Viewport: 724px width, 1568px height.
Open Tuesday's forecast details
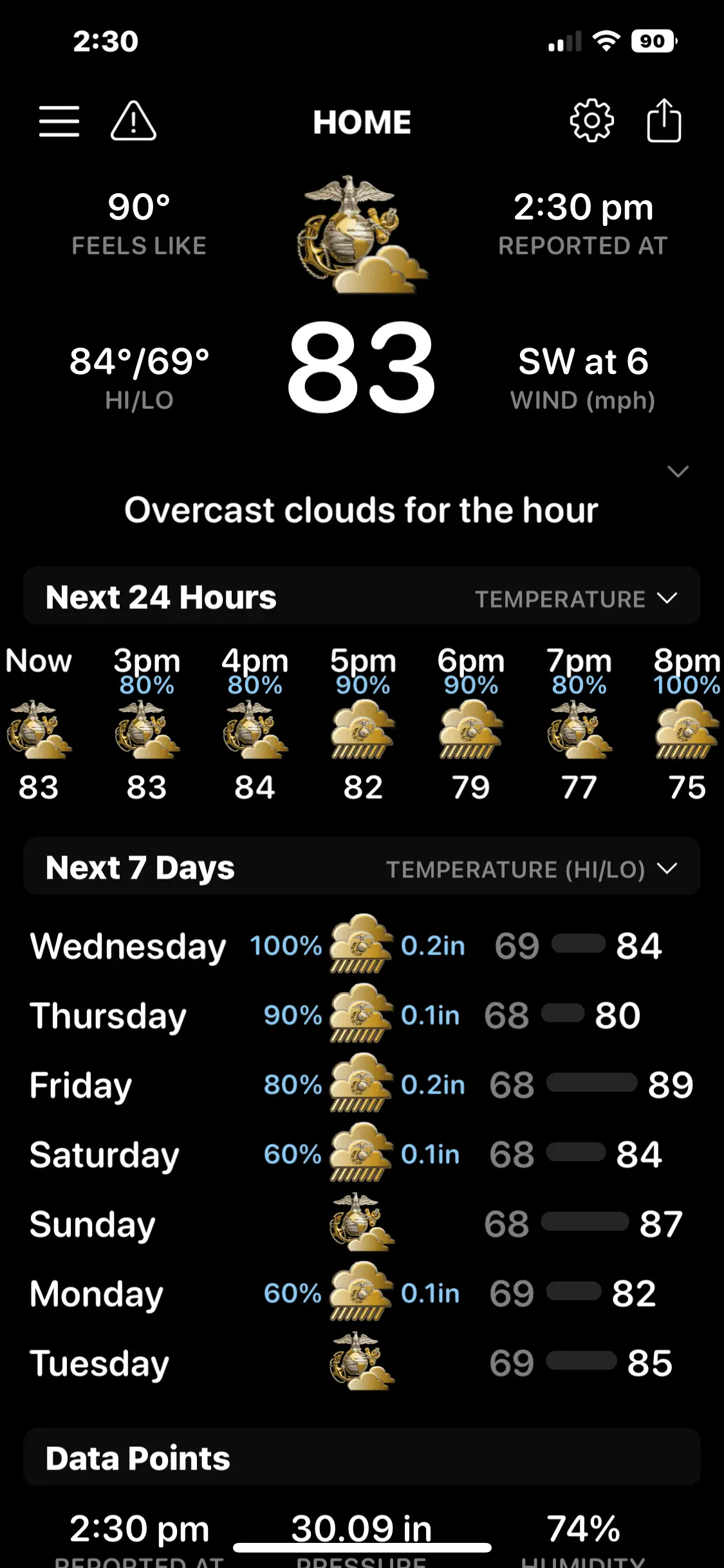click(x=362, y=1363)
